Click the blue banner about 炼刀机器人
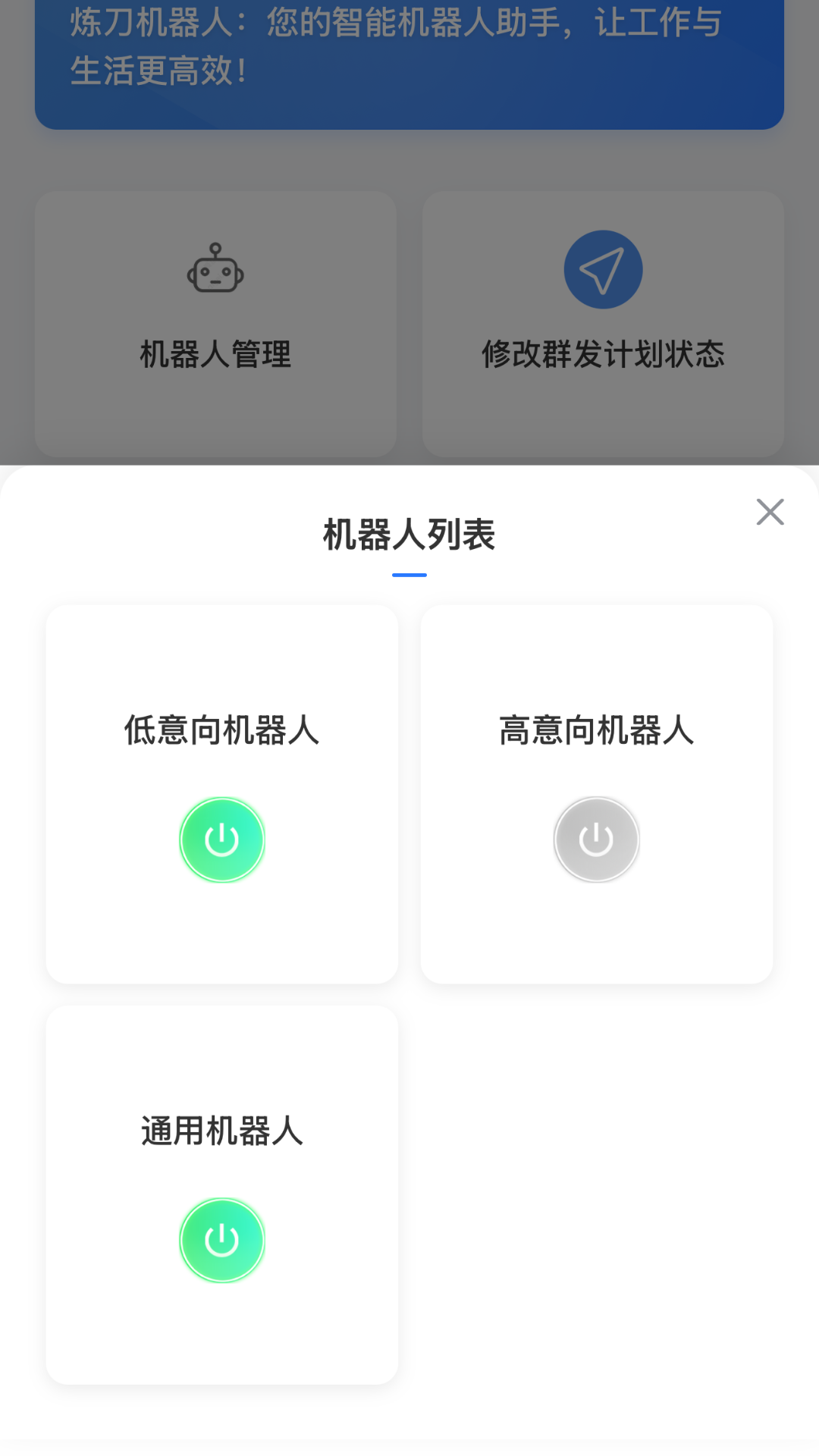 click(409, 45)
